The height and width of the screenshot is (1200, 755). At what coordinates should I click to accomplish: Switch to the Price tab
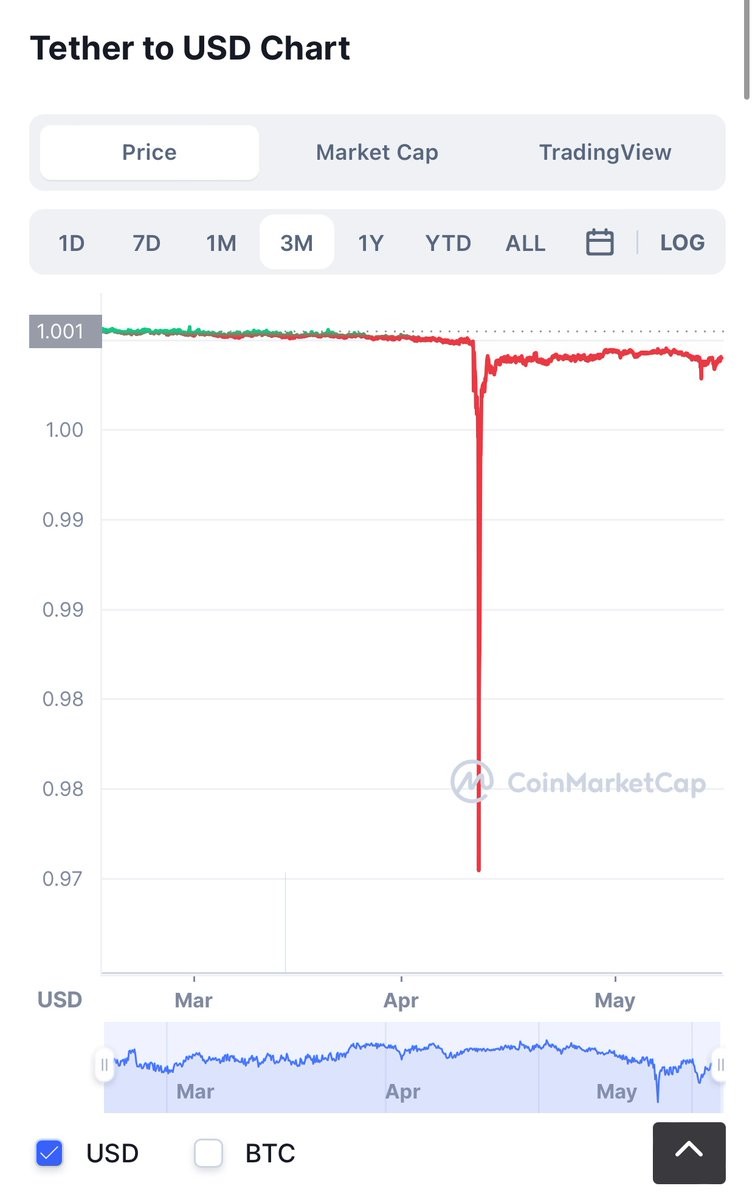point(149,153)
